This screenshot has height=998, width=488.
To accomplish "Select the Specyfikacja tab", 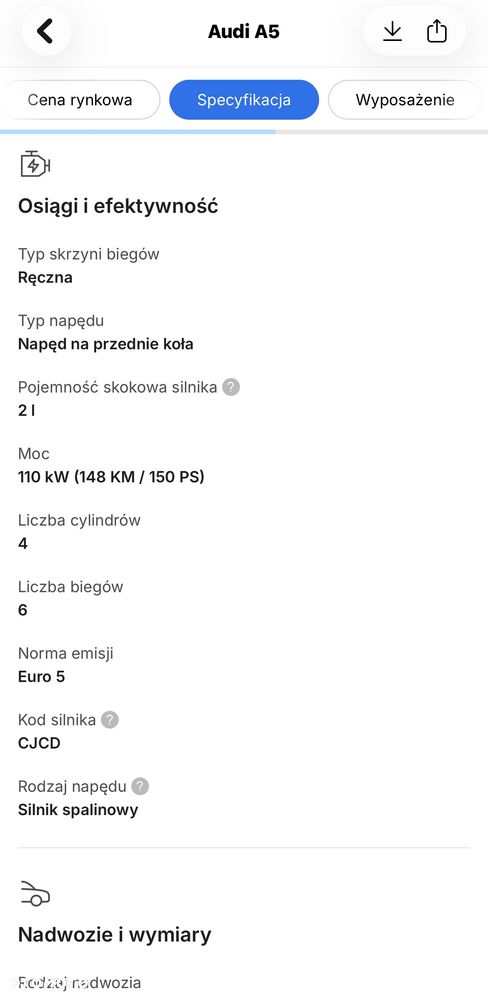I will 244,100.
